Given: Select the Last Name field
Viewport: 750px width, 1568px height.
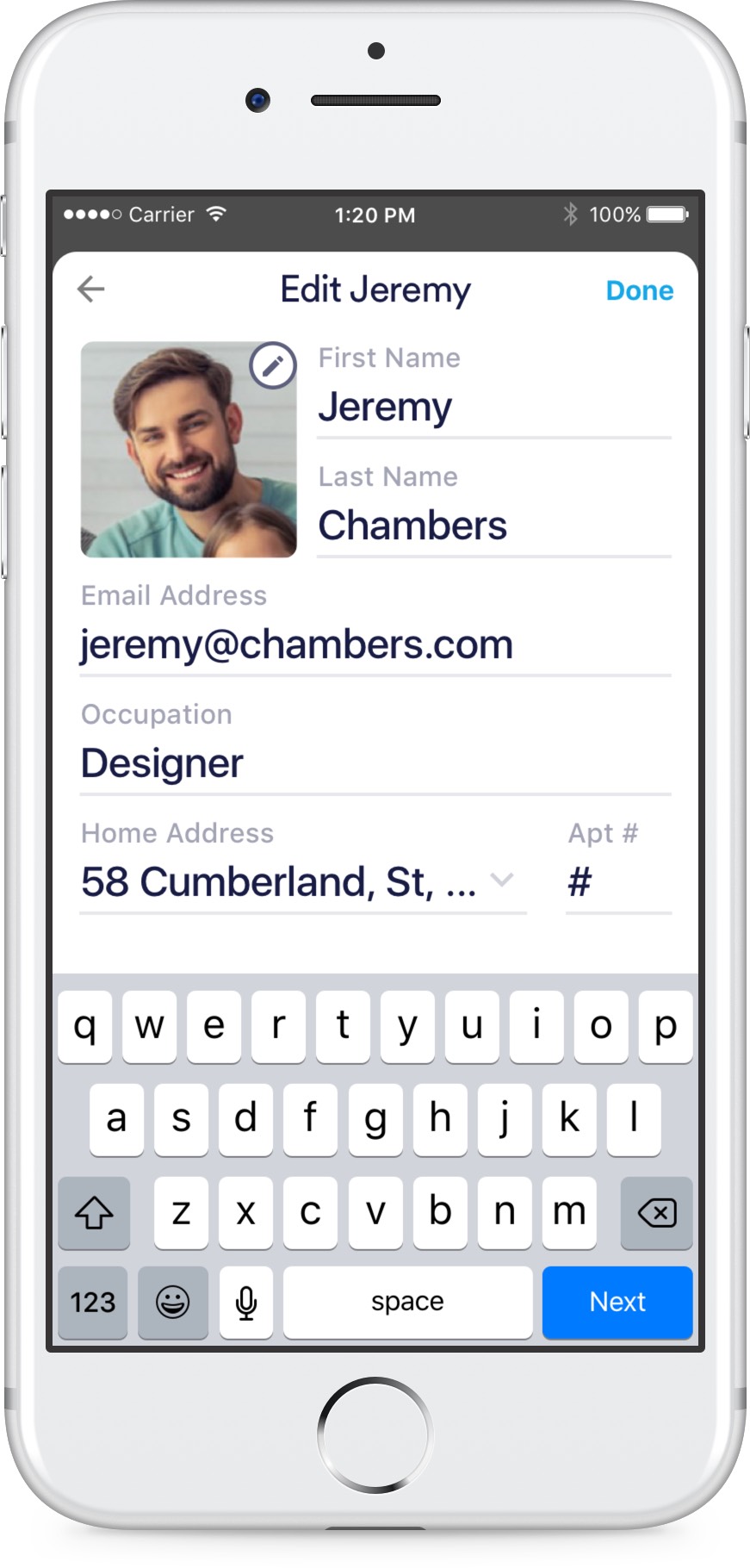Looking at the screenshot, I should (x=493, y=526).
